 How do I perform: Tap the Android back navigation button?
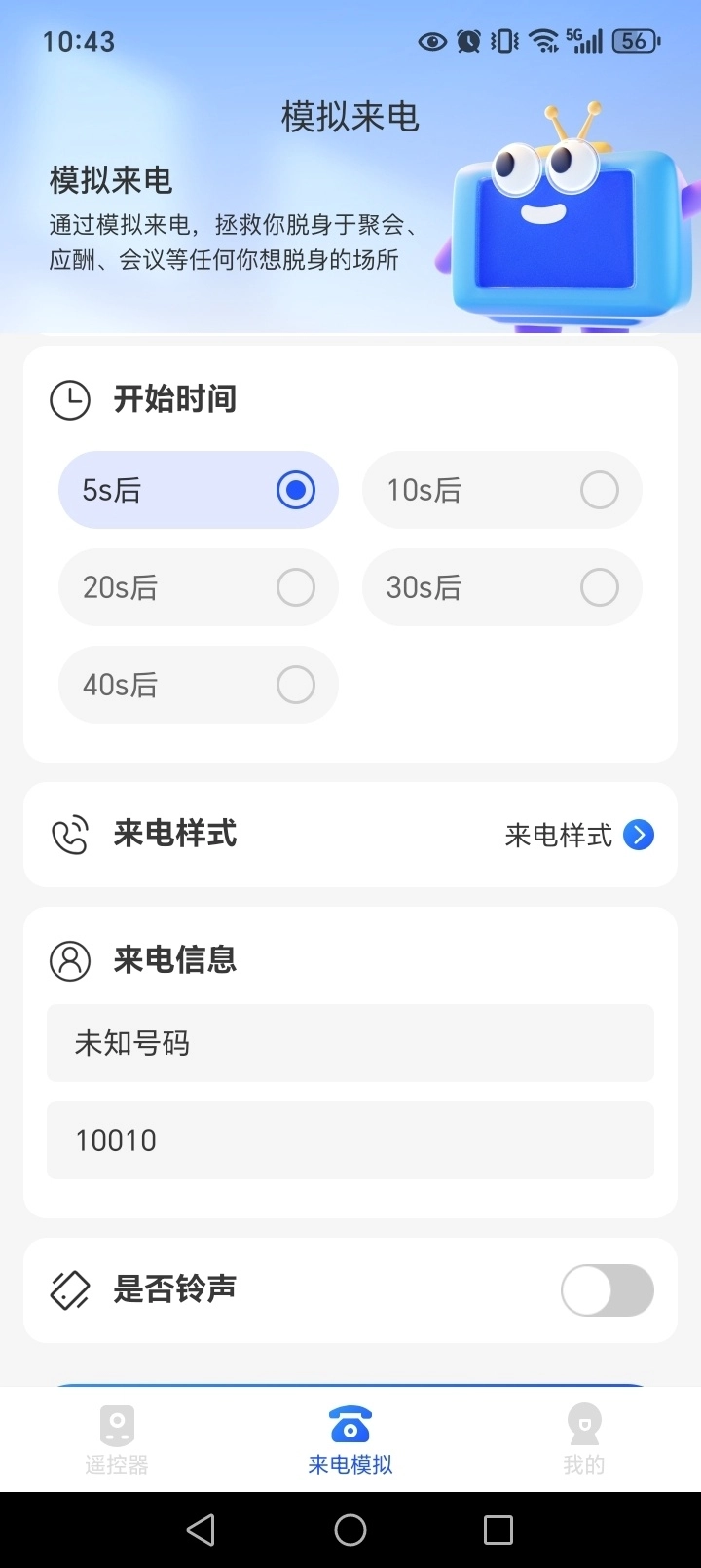coord(201,1529)
